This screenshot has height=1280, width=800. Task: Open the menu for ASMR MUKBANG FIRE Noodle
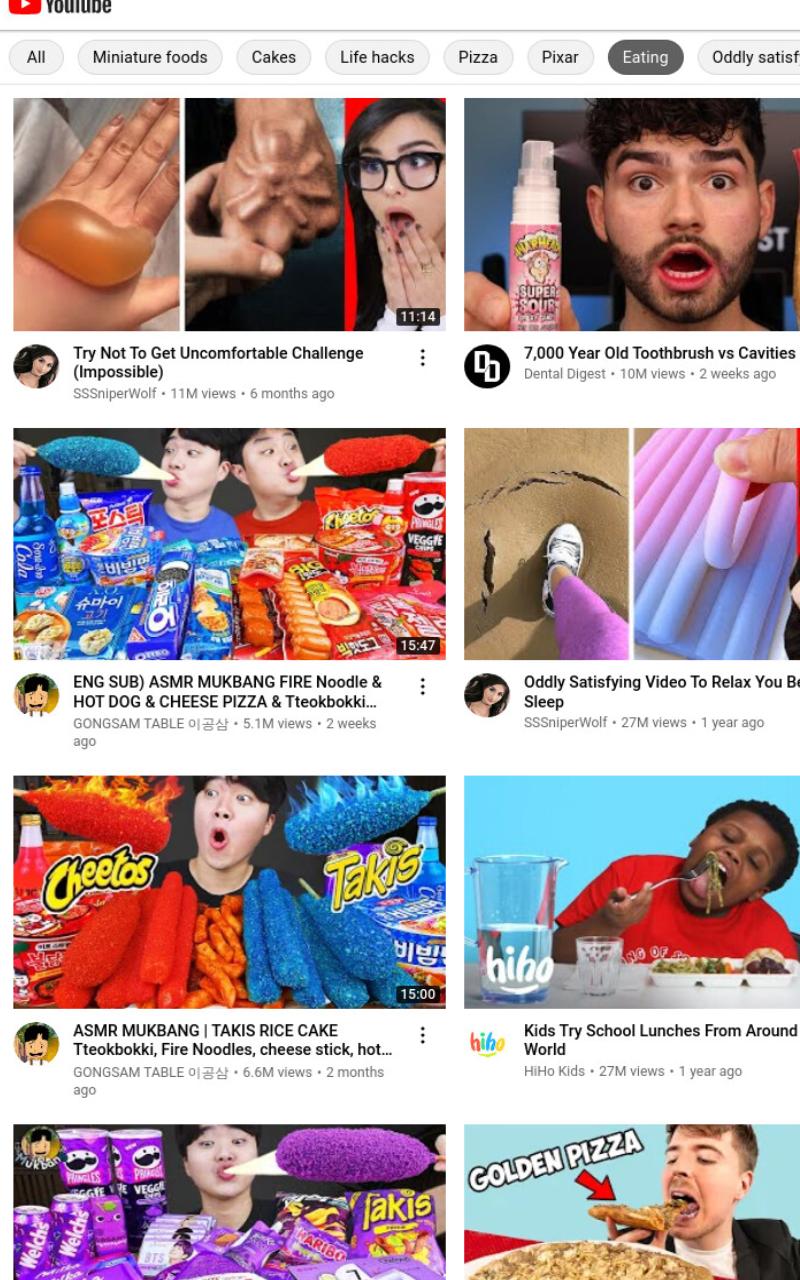tap(423, 687)
